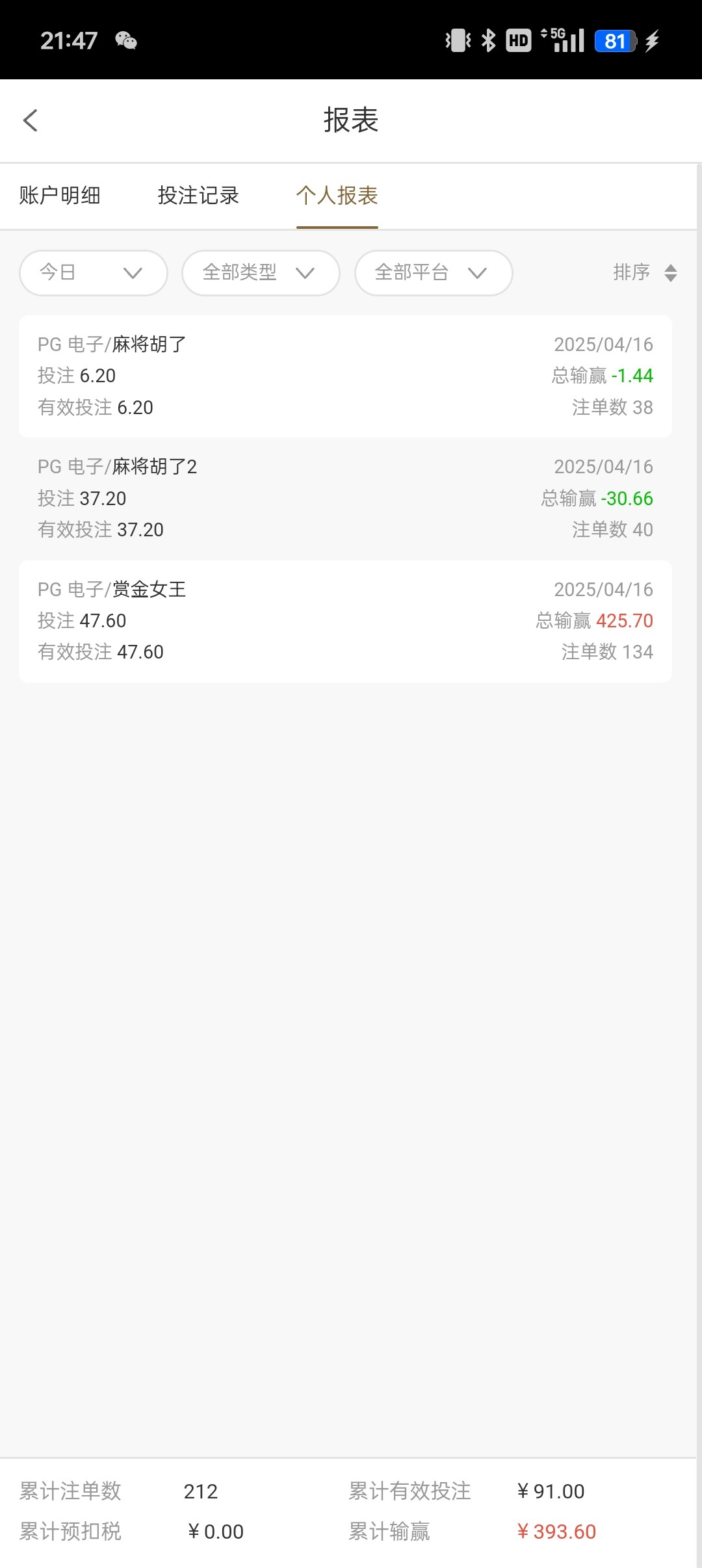This screenshot has height=1568, width=702.
Task: Switch to the 账户明细 tab
Action: pos(60,196)
